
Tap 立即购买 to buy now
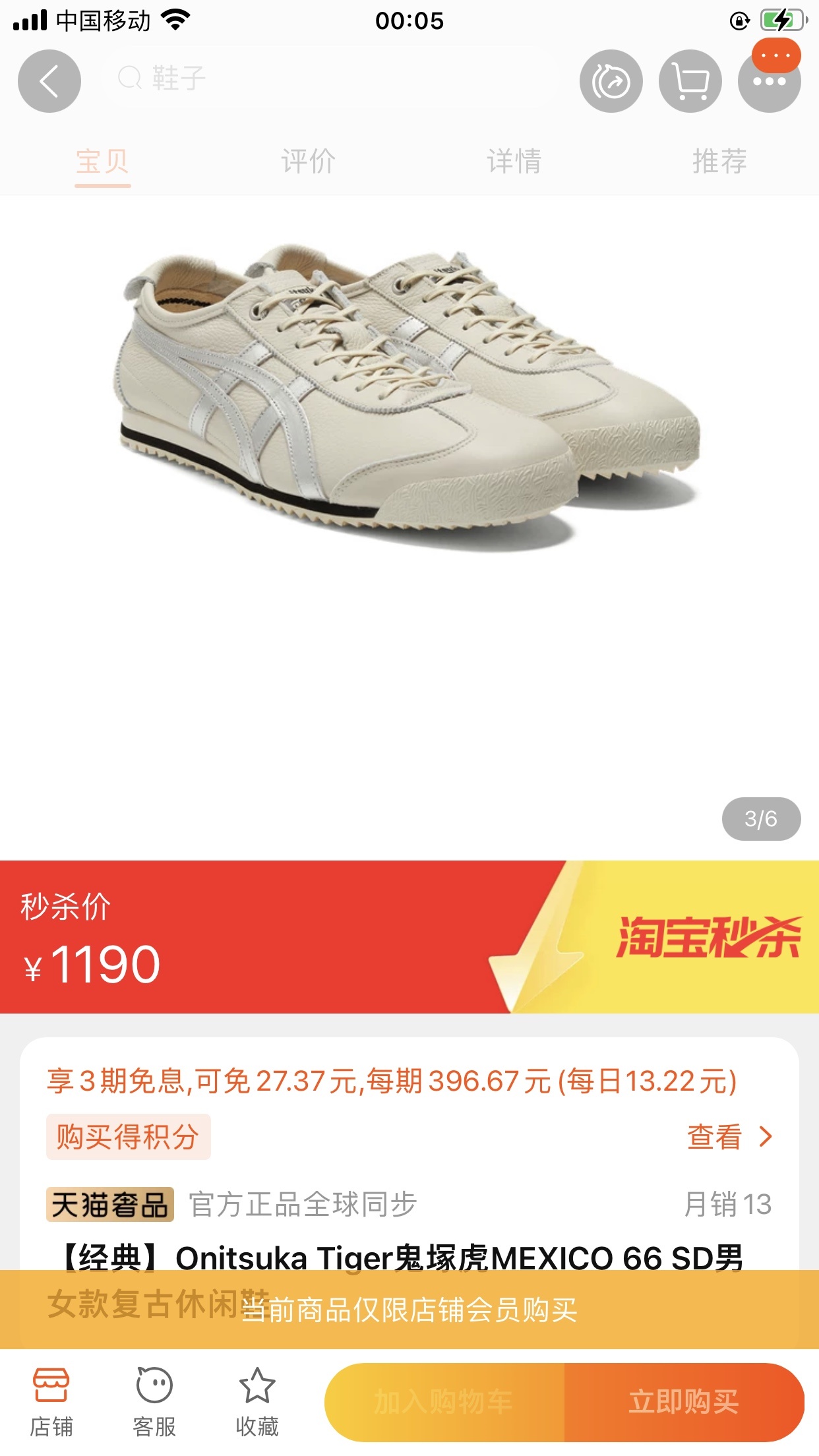[684, 1402]
